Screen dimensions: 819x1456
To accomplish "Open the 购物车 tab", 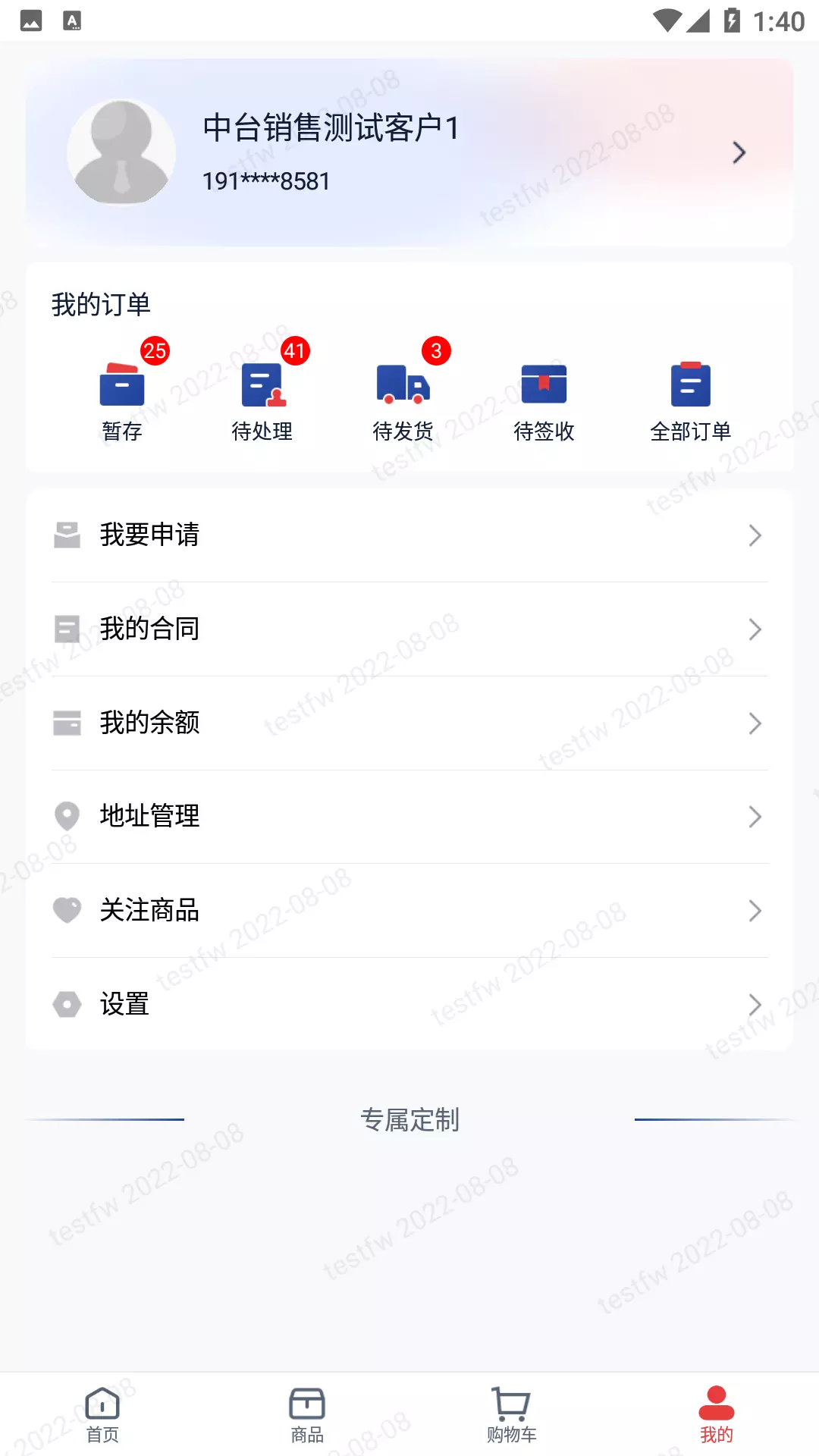I will tap(512, 1415).
